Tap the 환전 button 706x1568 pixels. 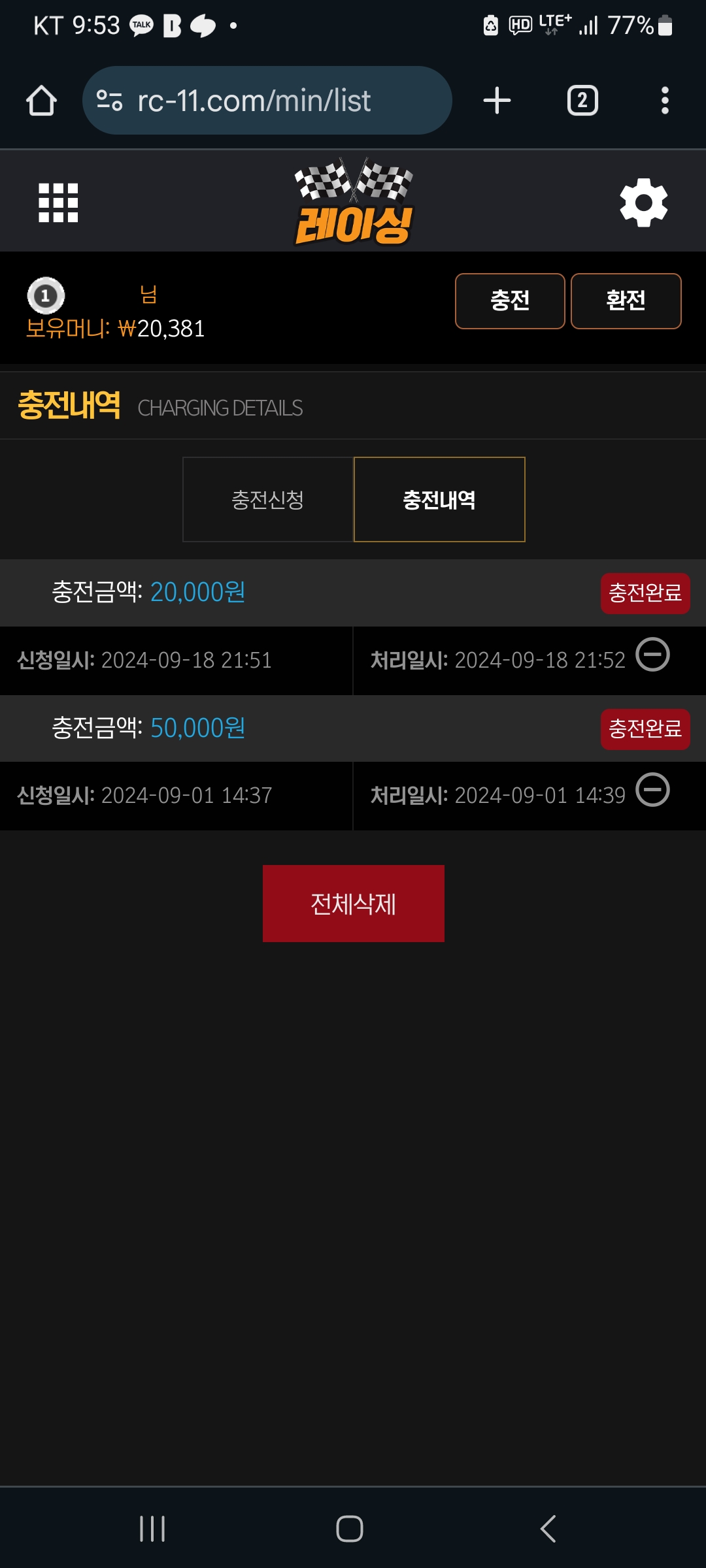[x=626, y=301]
